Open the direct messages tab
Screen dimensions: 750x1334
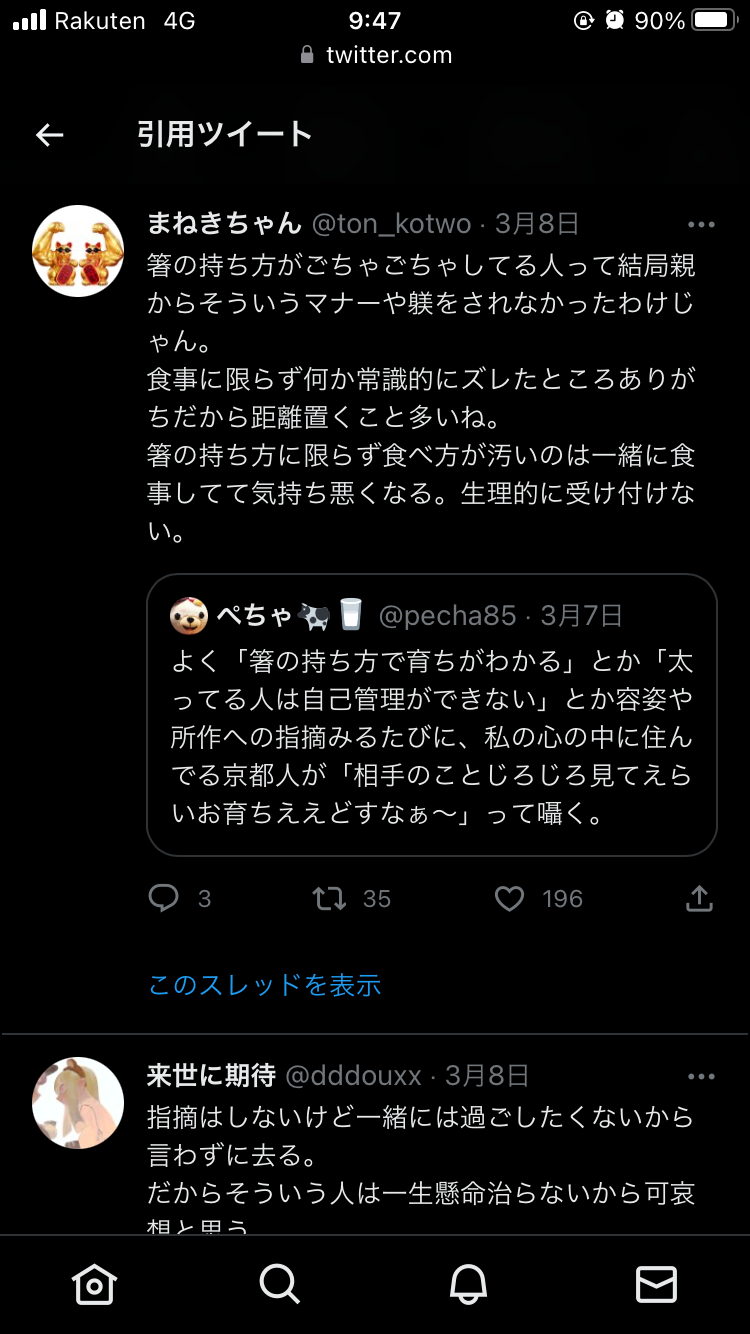pyautogui.click(x=656, y=1284)
